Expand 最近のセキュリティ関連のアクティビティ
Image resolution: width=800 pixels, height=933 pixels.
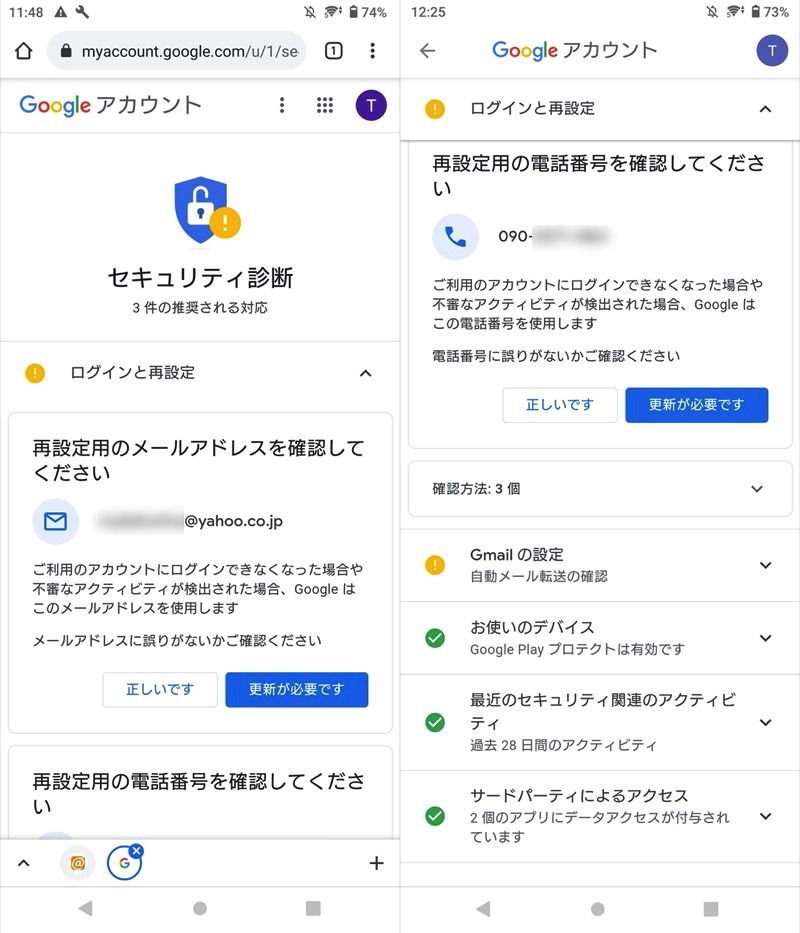pyautogui.click(x=598, y=722)
